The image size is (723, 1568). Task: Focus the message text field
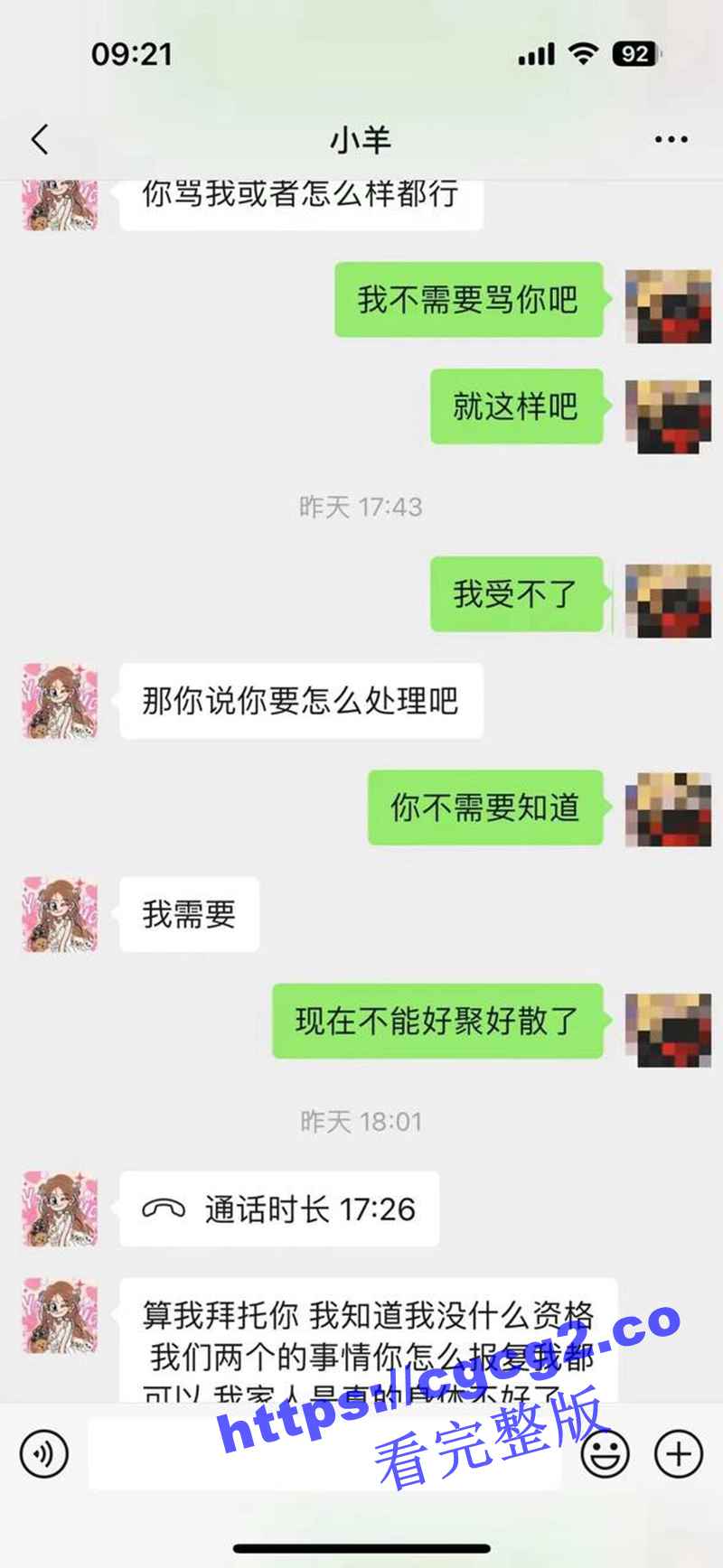325,1454
